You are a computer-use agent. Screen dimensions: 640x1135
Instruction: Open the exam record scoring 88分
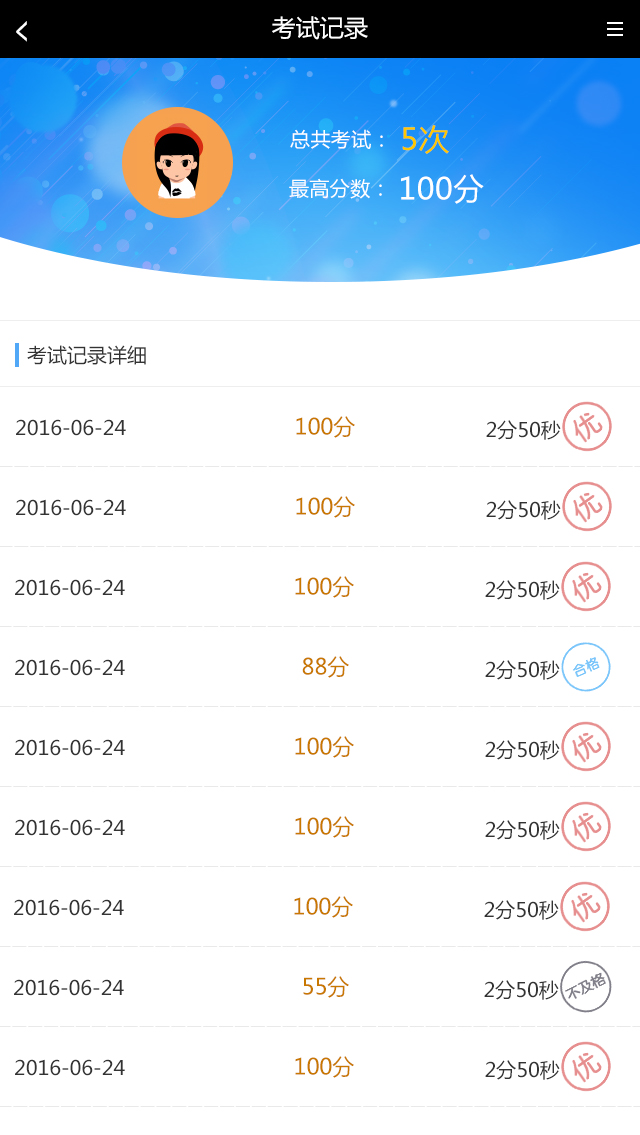point(324,667)
